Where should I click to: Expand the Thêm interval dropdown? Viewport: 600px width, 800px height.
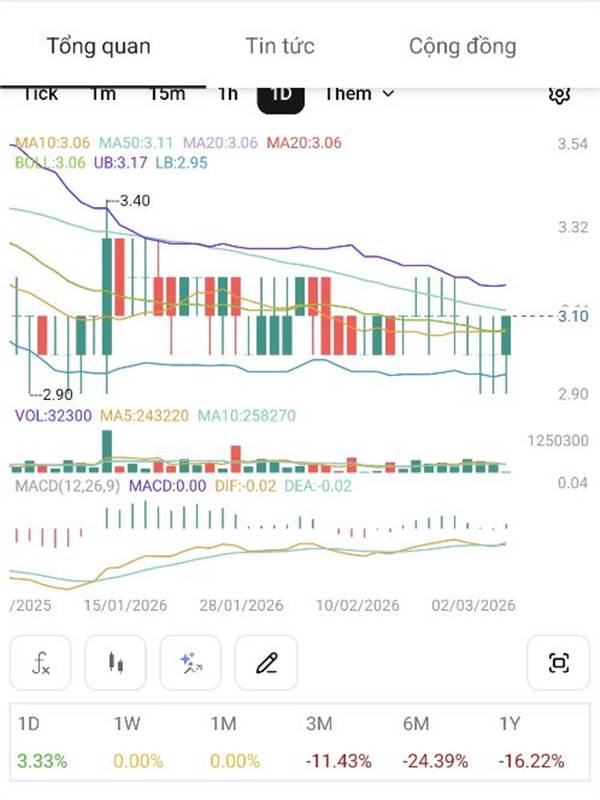359,95
